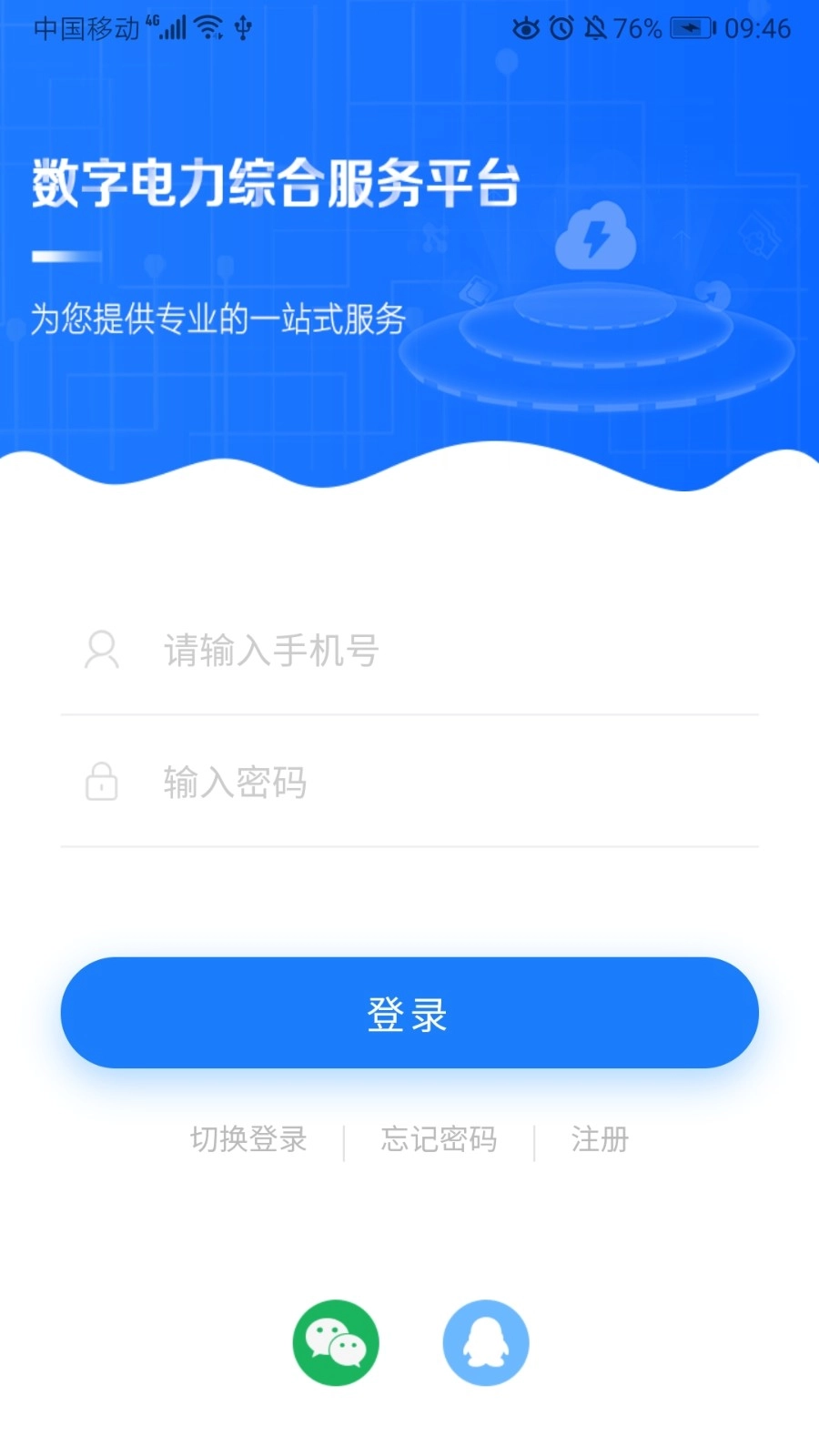Click the person icon beside phone field

coord(102,650)
